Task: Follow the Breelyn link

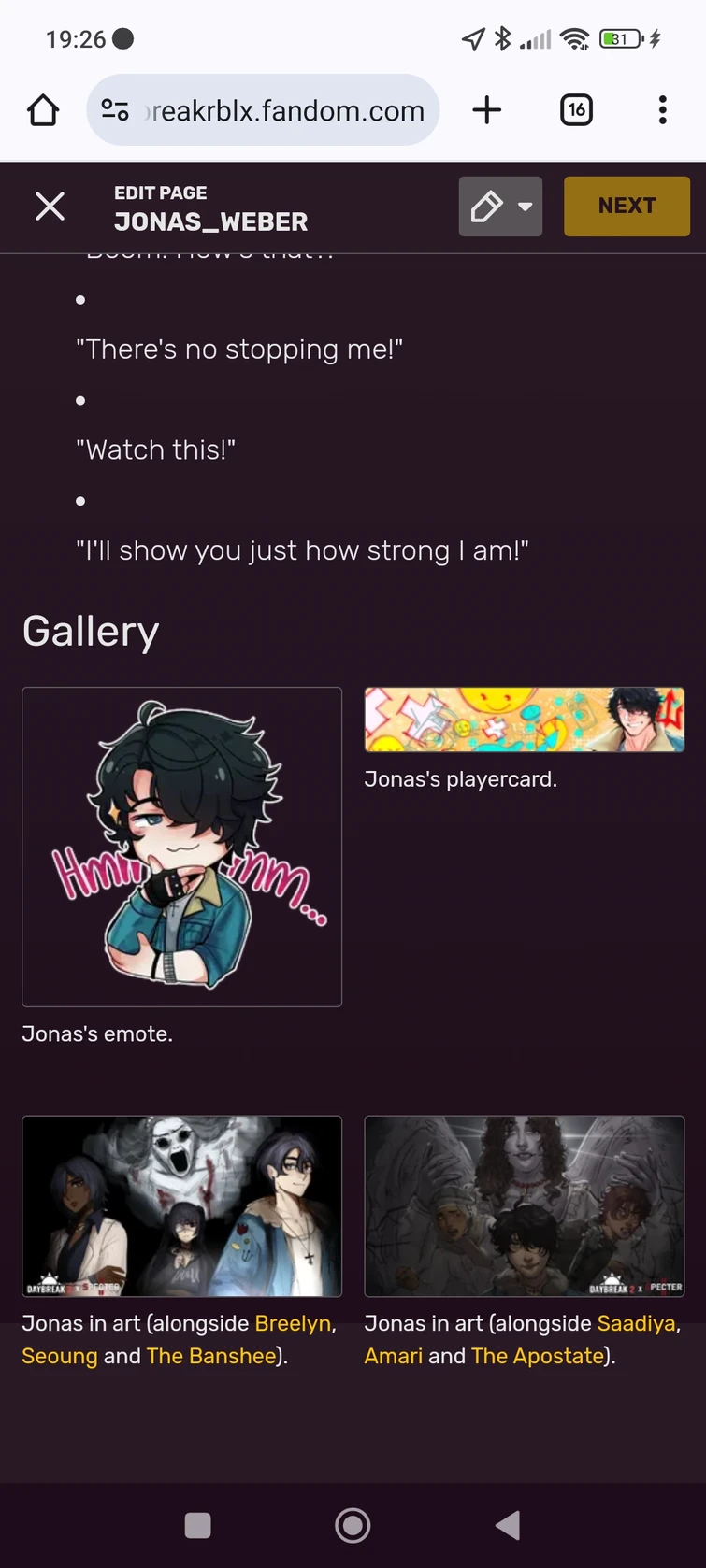Action: pyautogui.click(x=293, y=1323)
